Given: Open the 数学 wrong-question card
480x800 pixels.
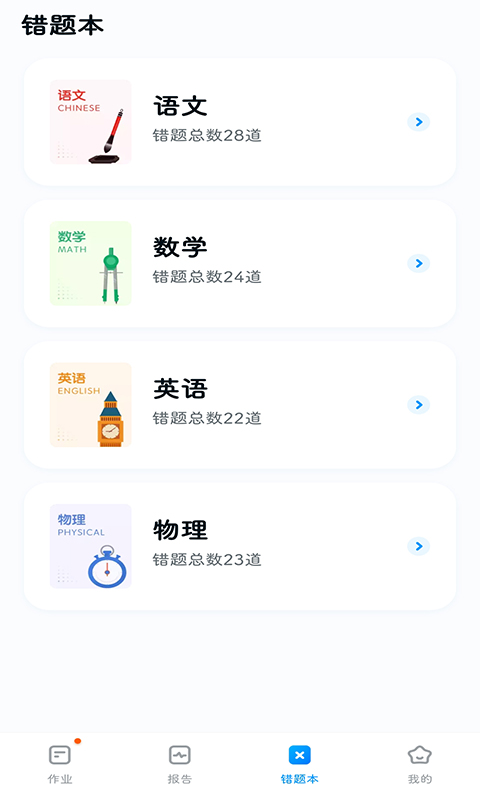Looking at the screenshot, I should 240,263.
